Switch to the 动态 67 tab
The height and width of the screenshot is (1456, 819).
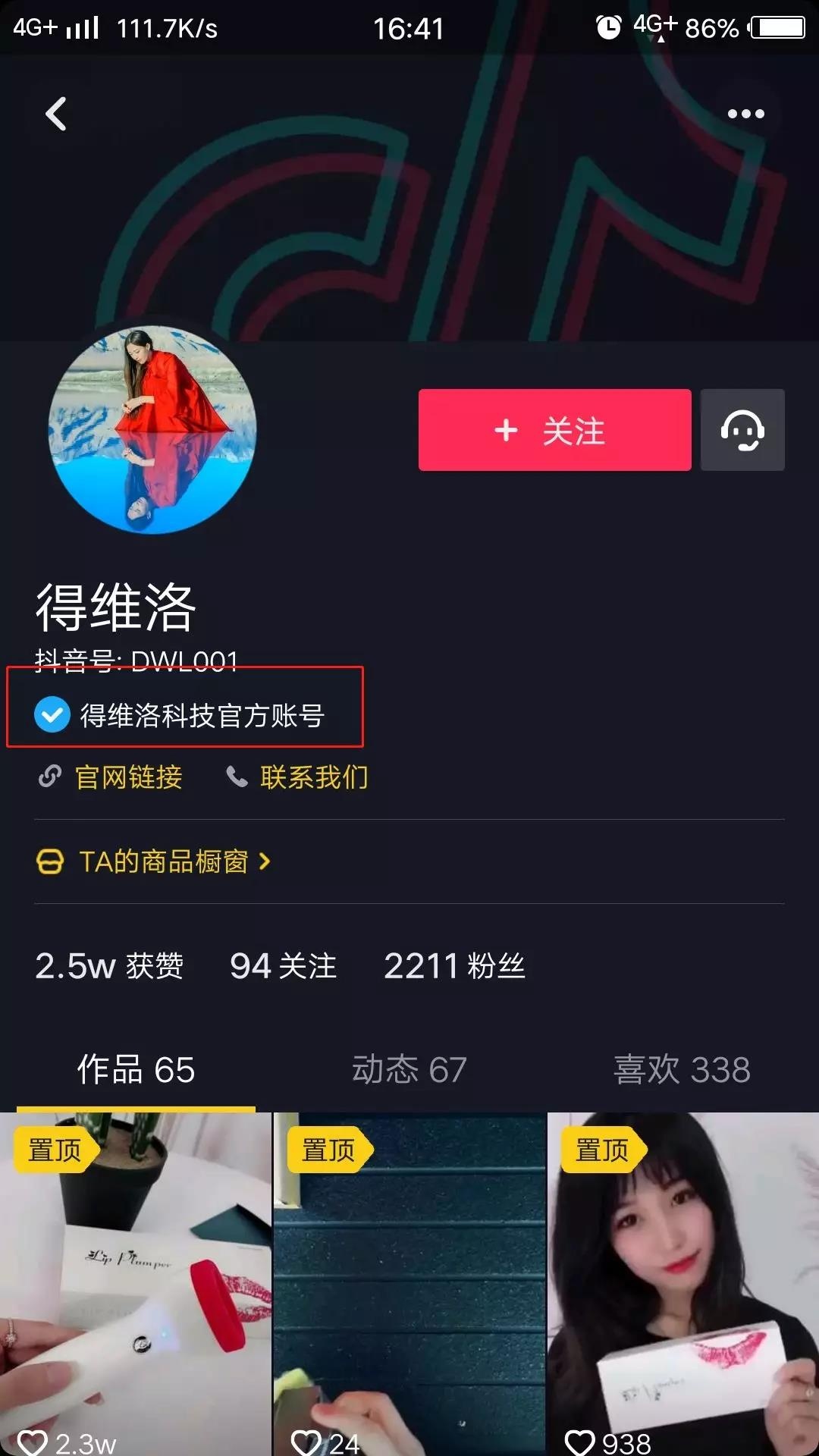[x=409, y=1069]
